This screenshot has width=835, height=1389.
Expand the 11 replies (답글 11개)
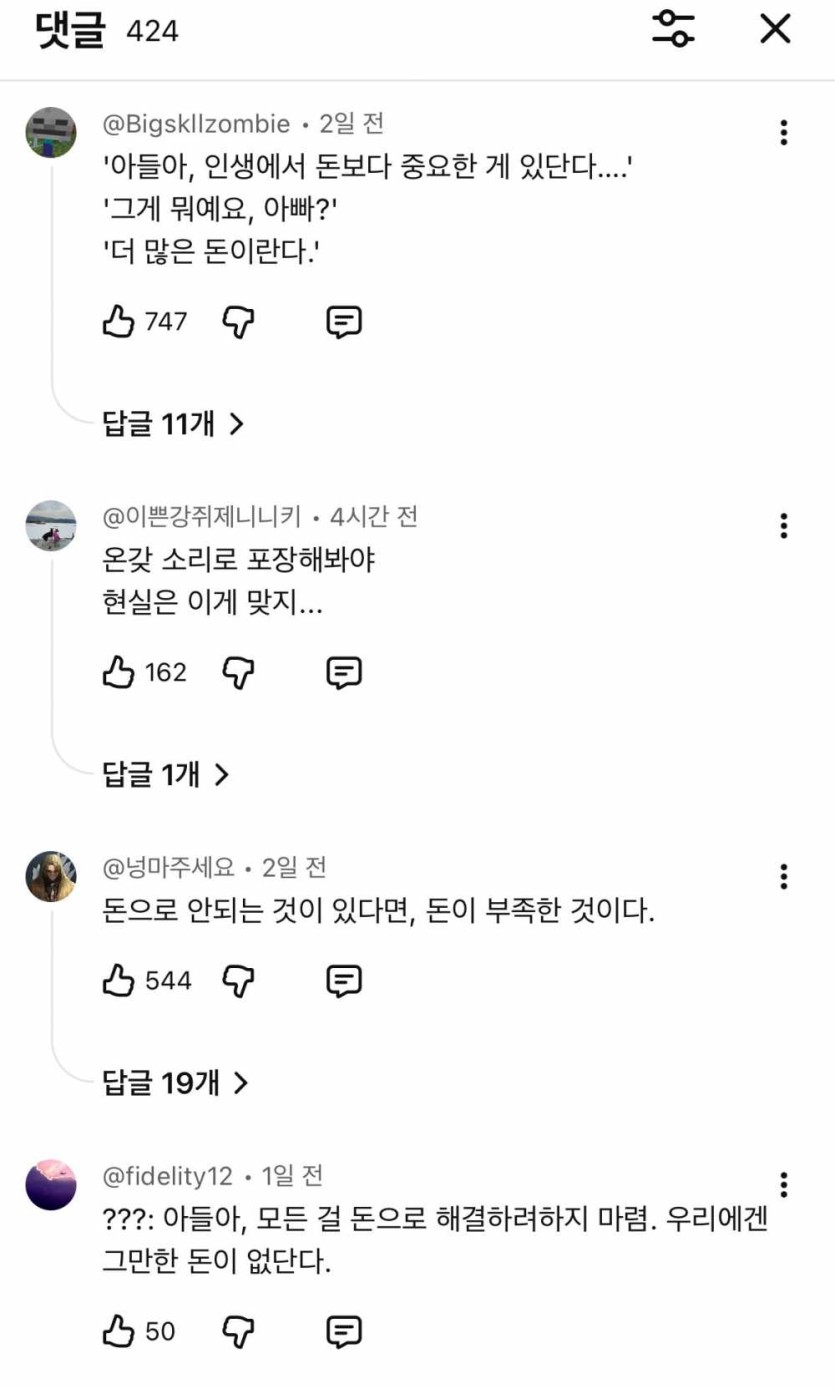173,424
